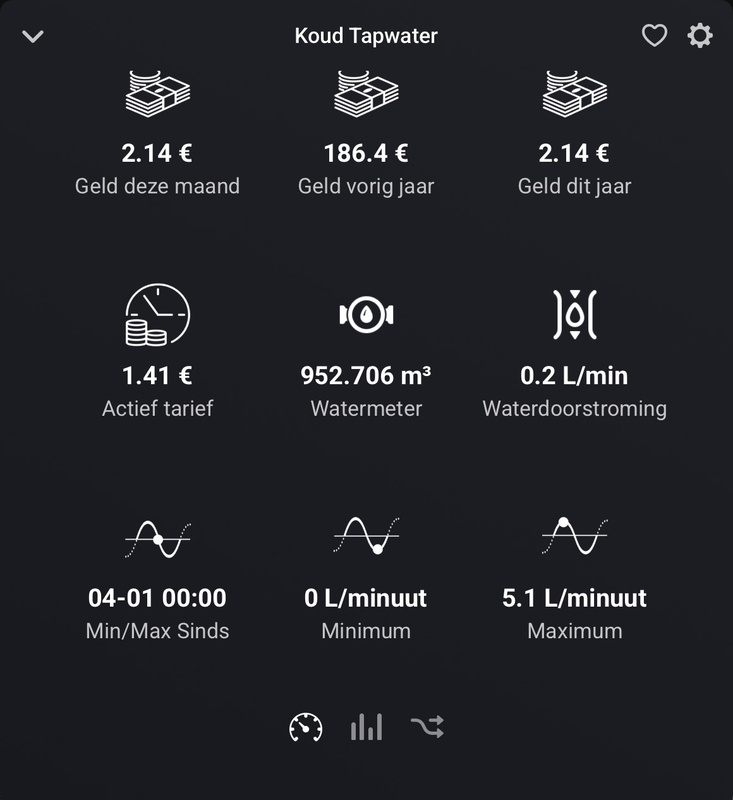The height and width of the screenshot is (800, 733).
Task: Open the settings gear for Koud Tapwater
Action: (700, 35)
